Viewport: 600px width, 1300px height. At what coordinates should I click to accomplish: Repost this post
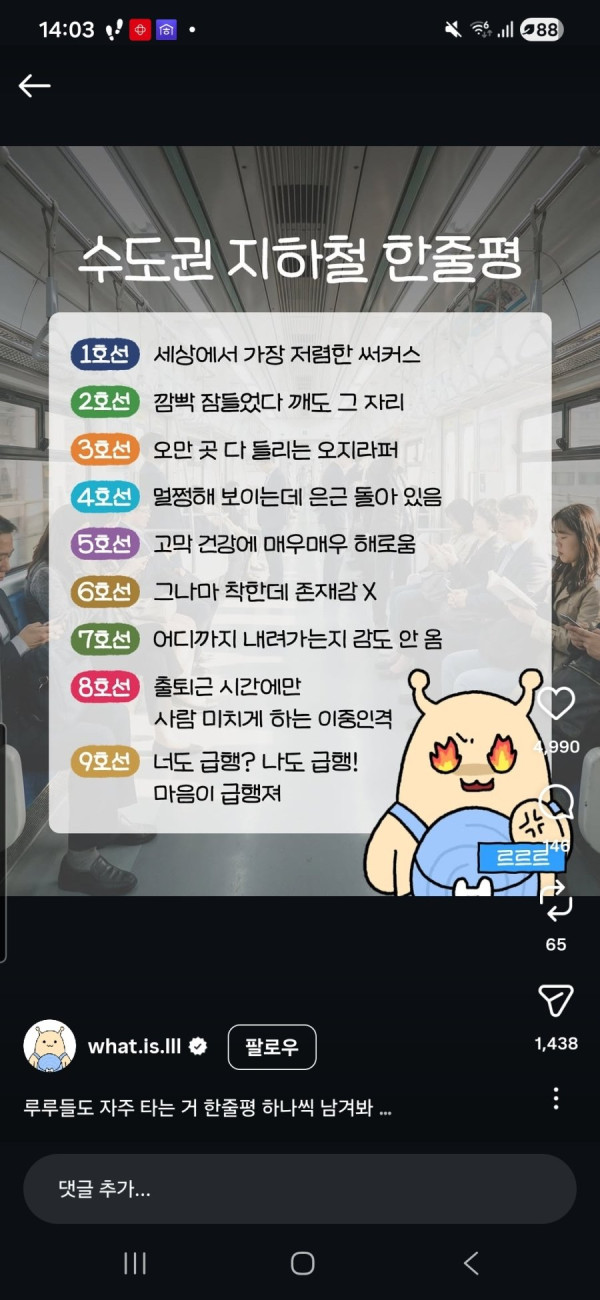556,900
